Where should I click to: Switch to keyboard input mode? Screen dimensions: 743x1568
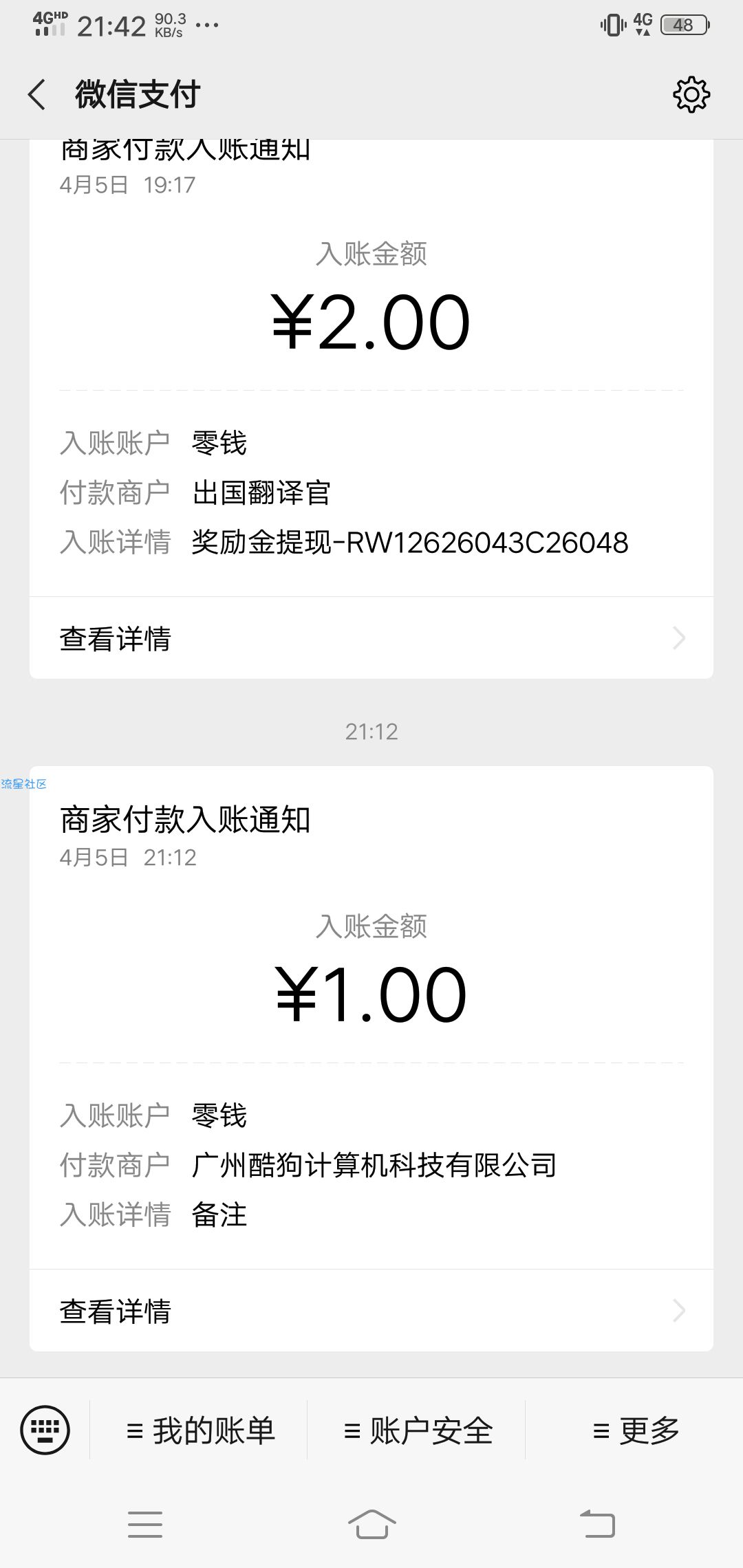[45, 1430]
